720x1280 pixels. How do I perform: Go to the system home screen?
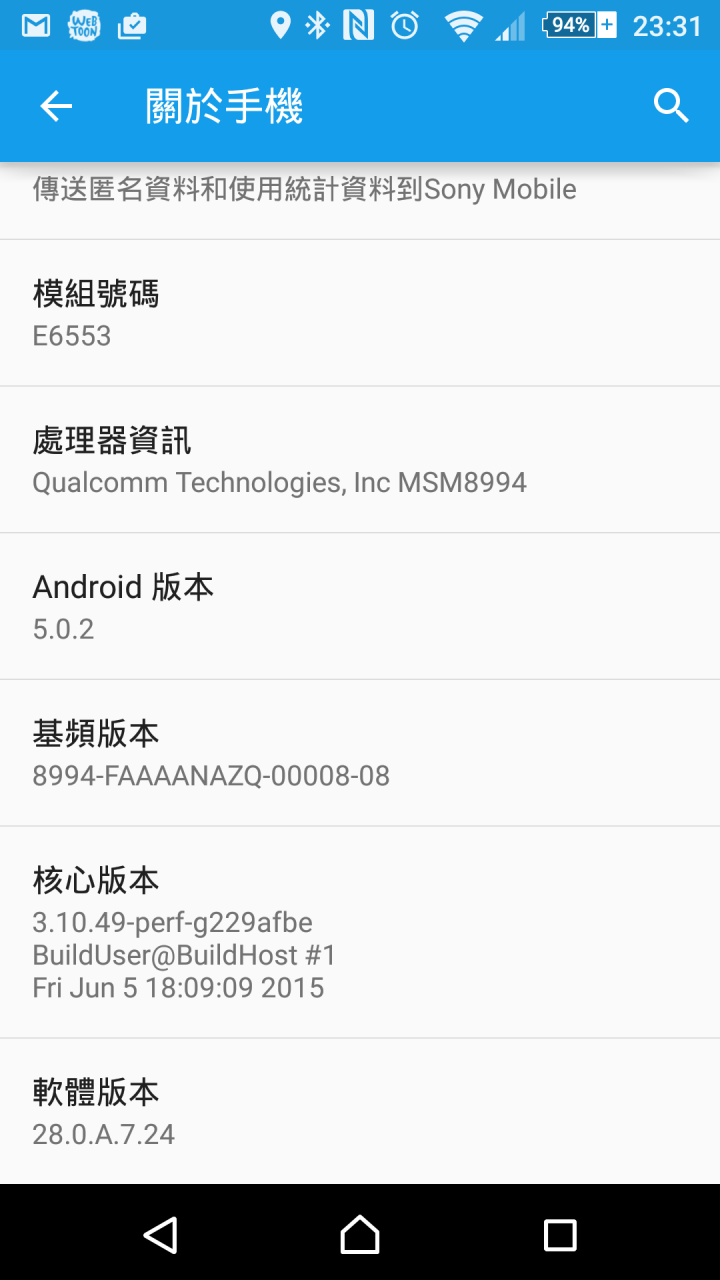[x=360, y=1234]
